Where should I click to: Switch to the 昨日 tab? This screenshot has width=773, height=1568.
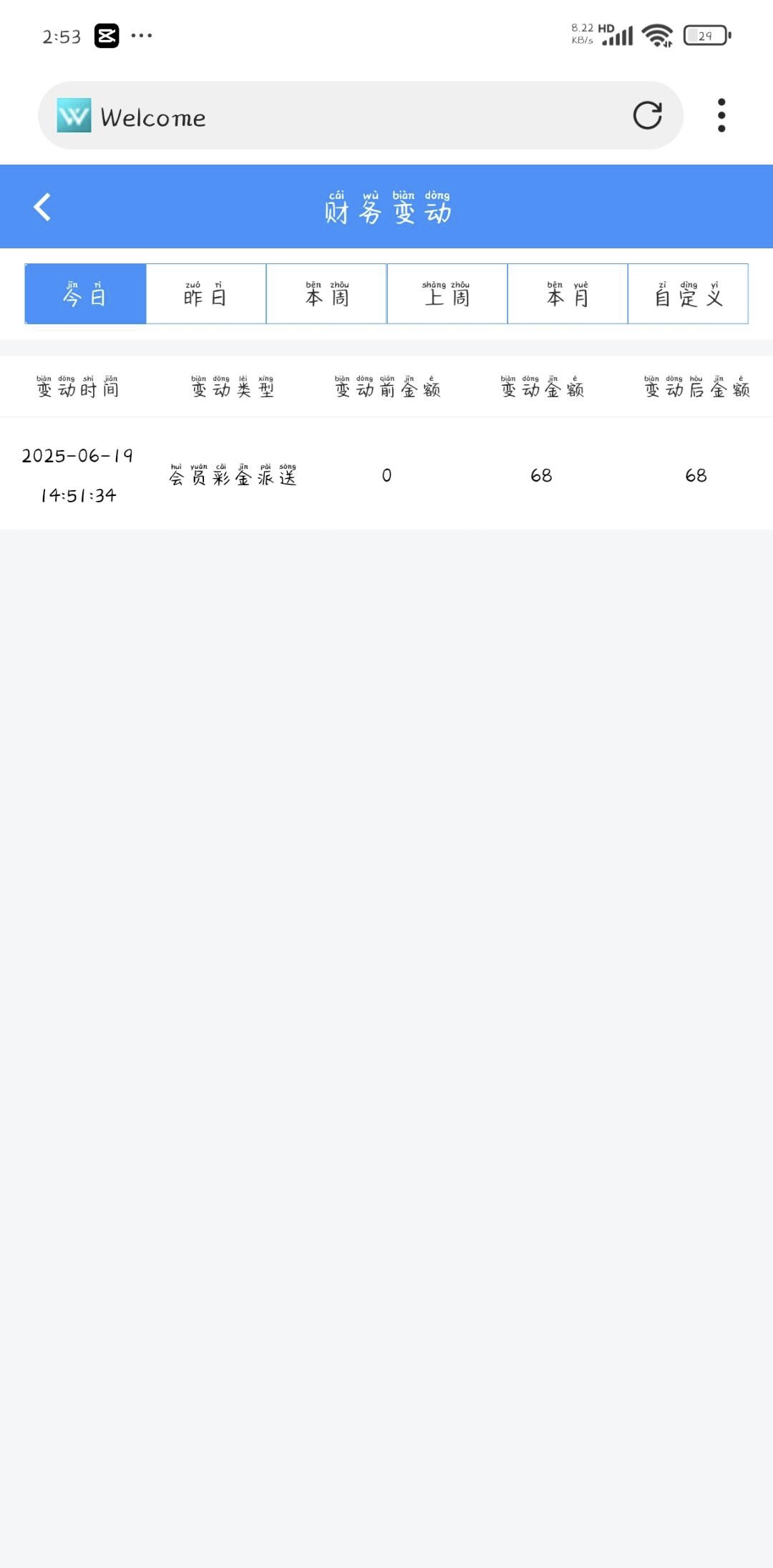(206, 293)
